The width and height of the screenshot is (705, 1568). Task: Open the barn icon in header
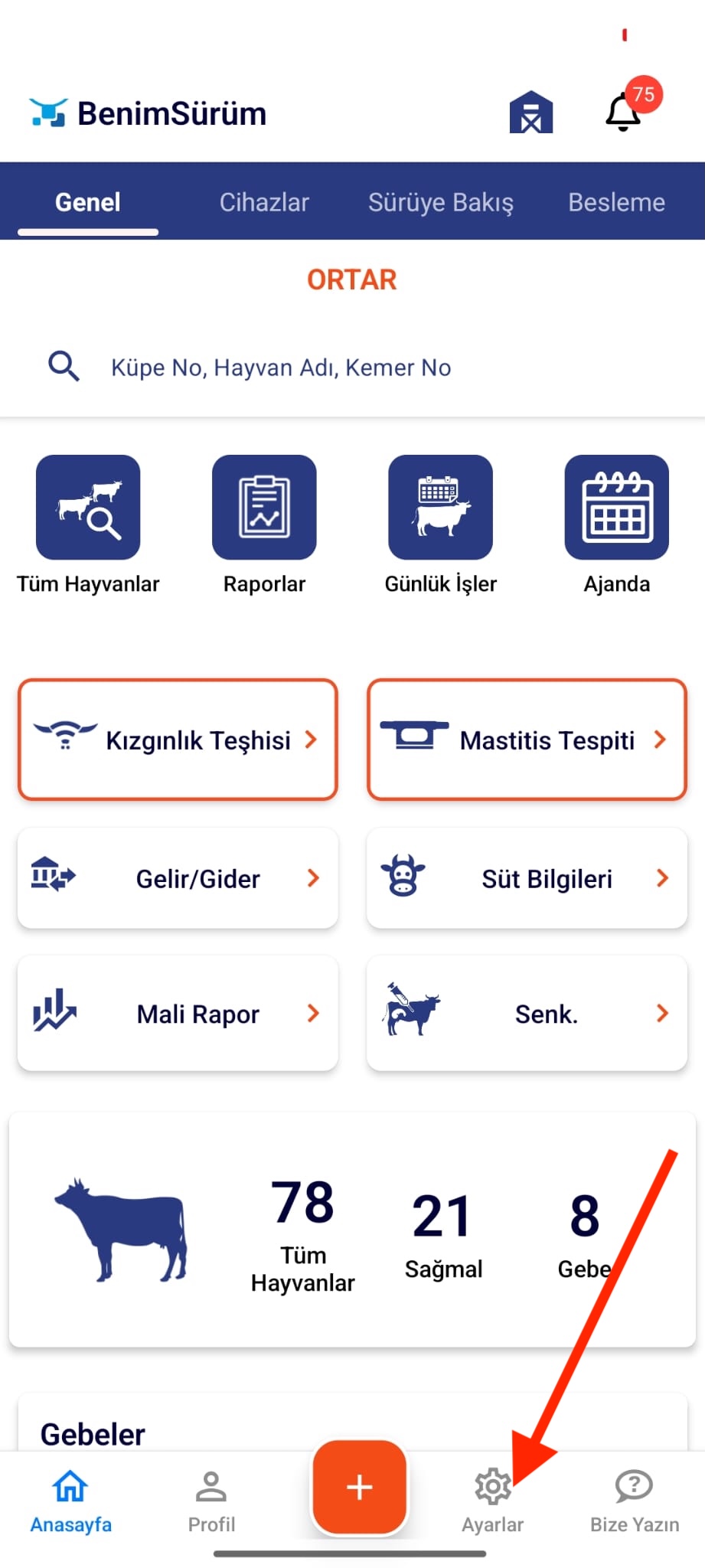(530, 113)
